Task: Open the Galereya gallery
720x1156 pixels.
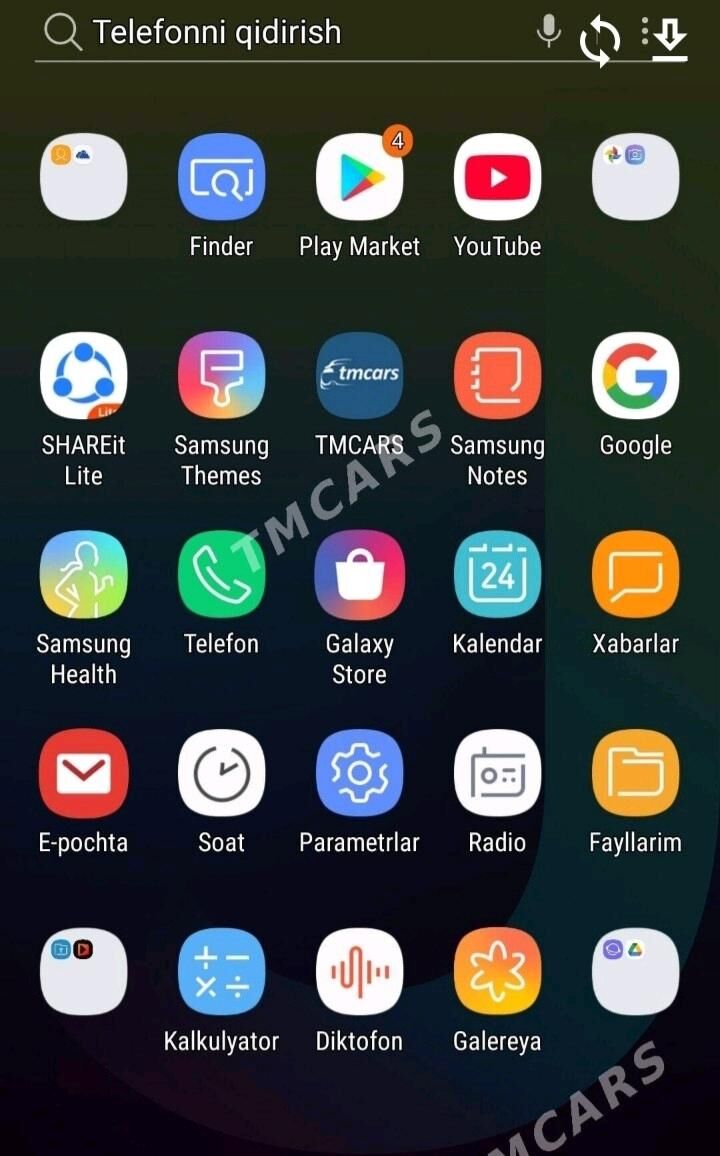Action: [x=497, y=972]
